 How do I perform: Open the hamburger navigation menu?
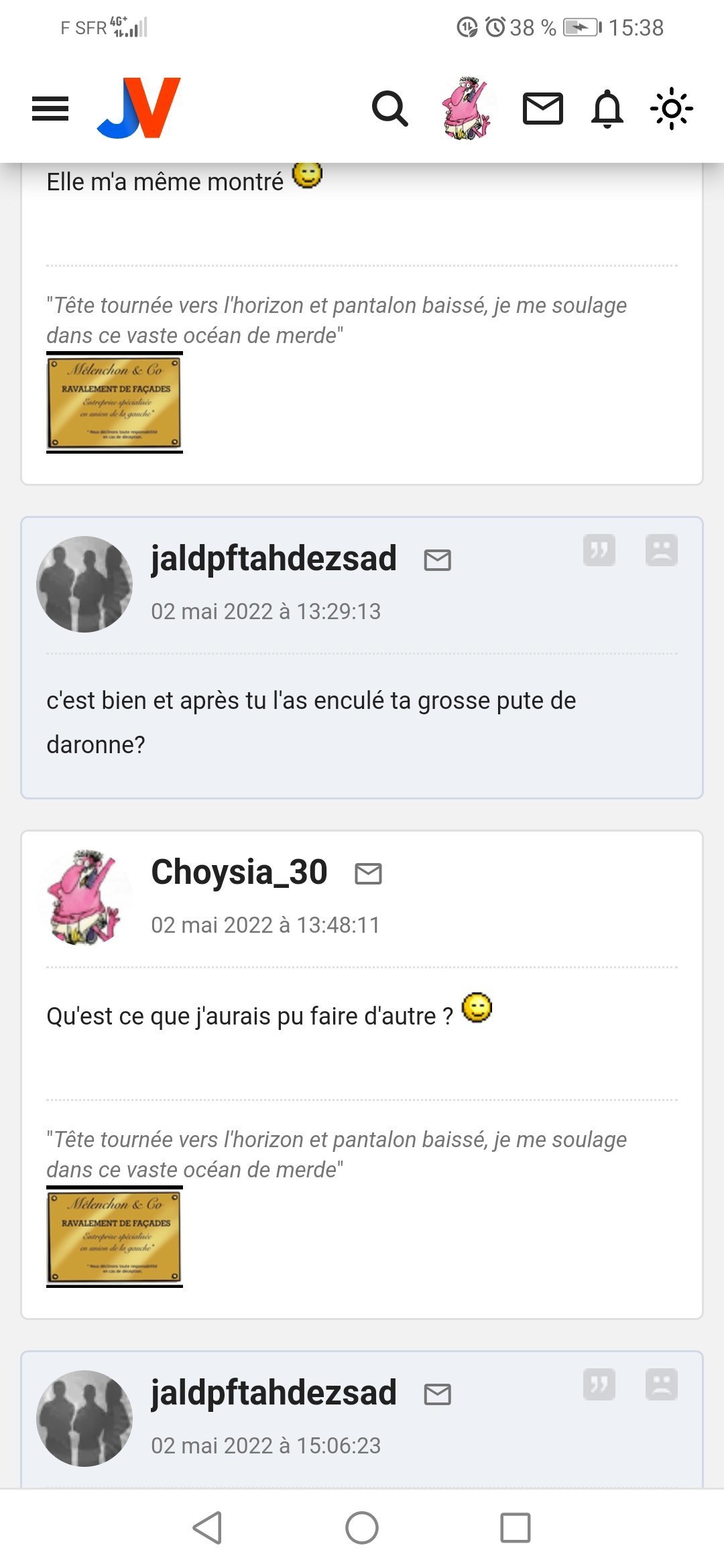point(50,109)
